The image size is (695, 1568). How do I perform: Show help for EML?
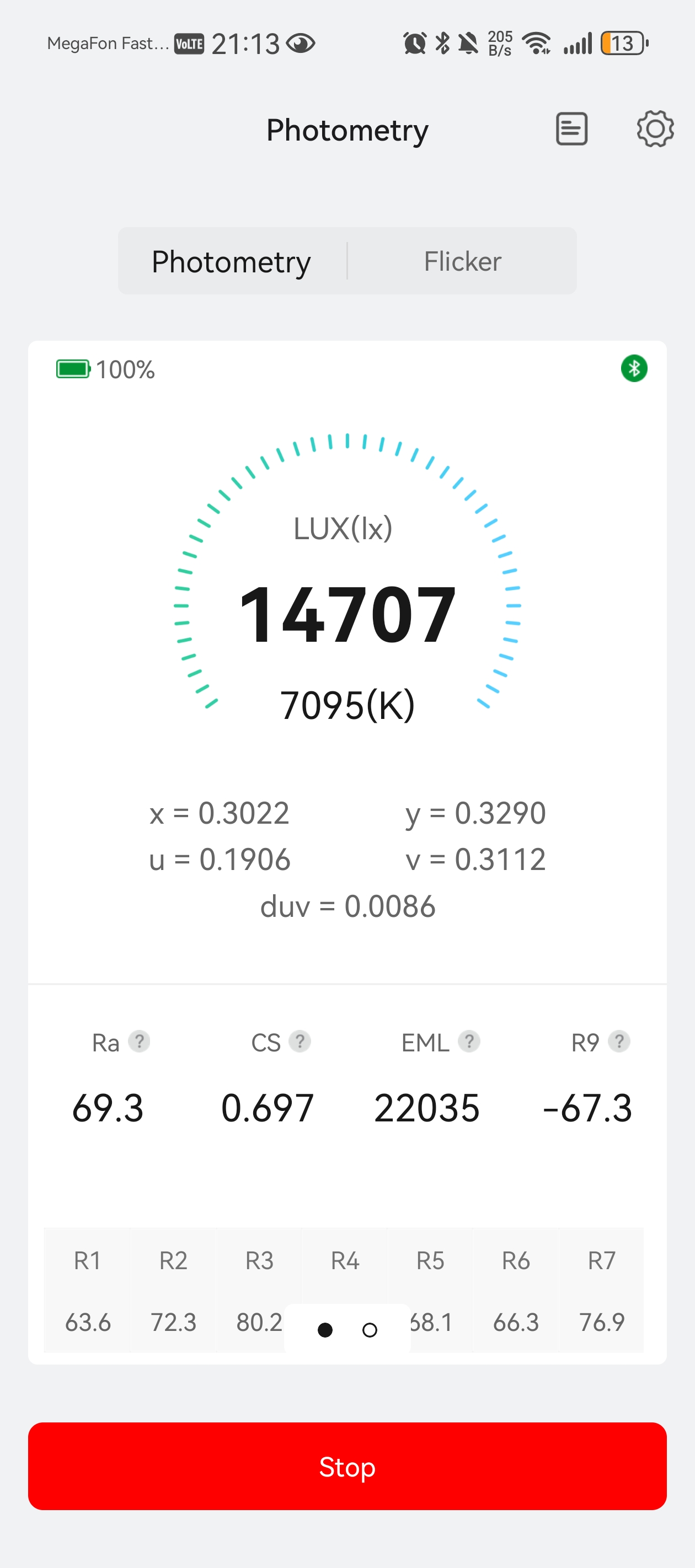468,1041
